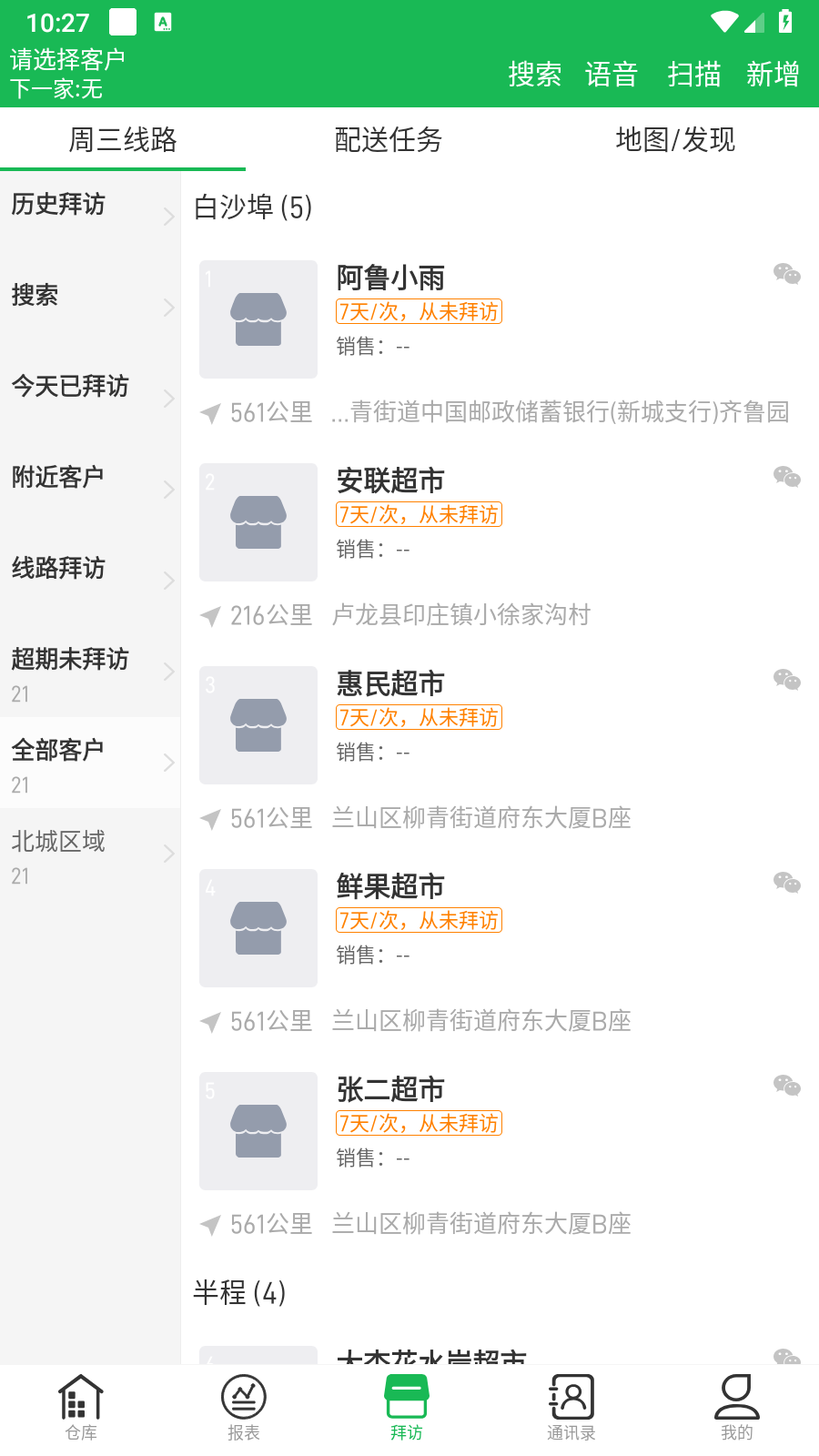
Task: Tap the store thumbnail for 安联超市
Action: (x=258, y=521)
